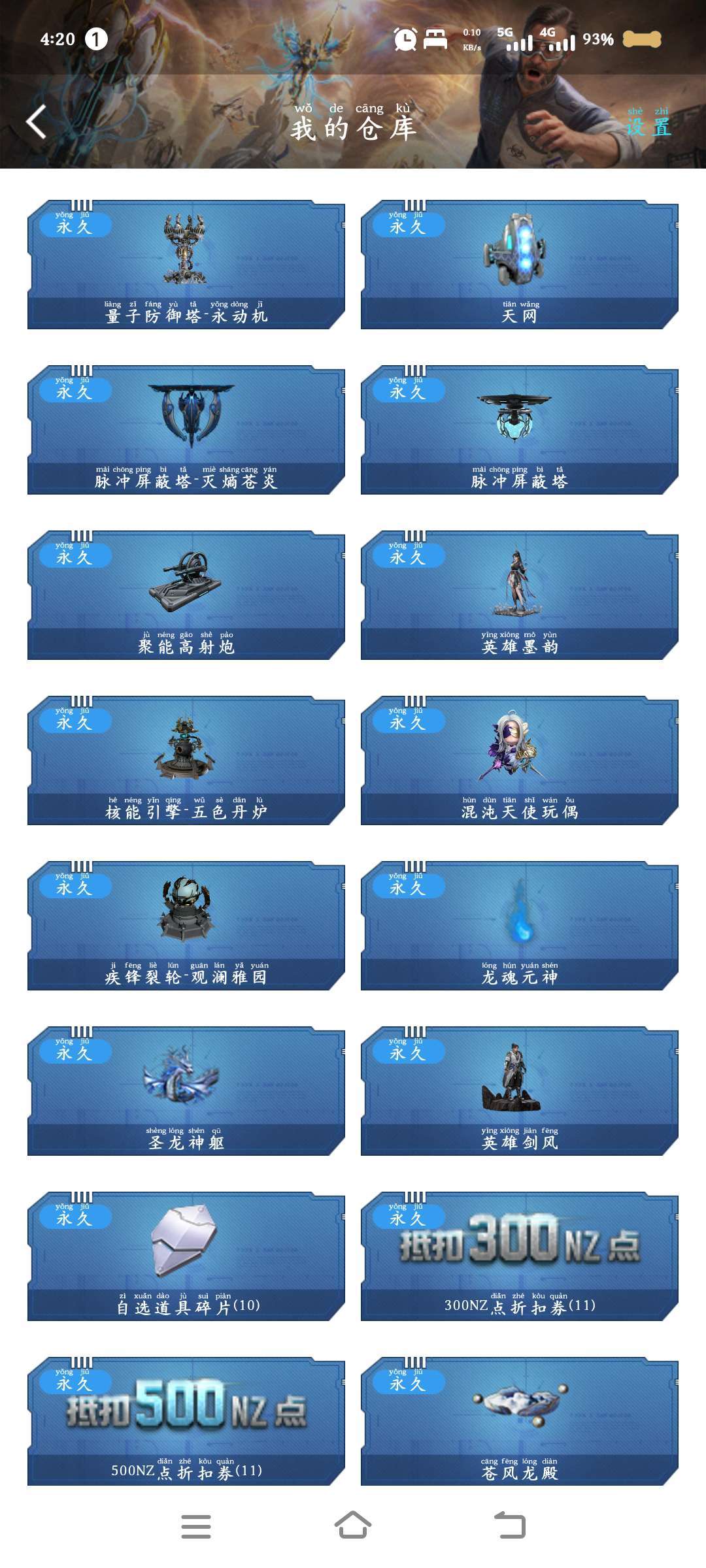Go to the system home screen

tap(353, 1526)
